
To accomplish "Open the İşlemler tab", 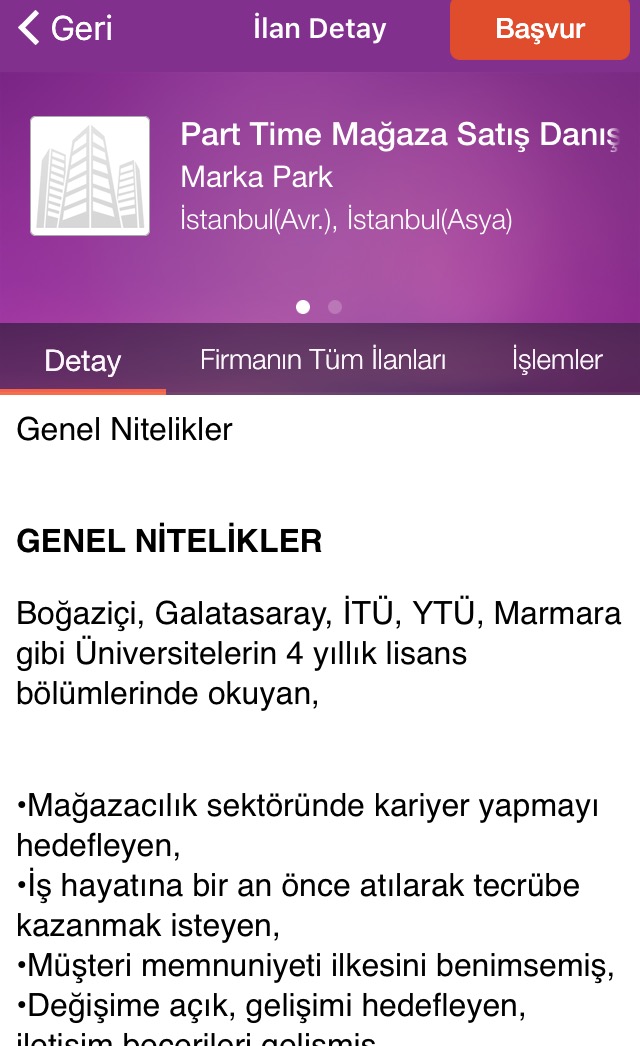I will 557,360.
